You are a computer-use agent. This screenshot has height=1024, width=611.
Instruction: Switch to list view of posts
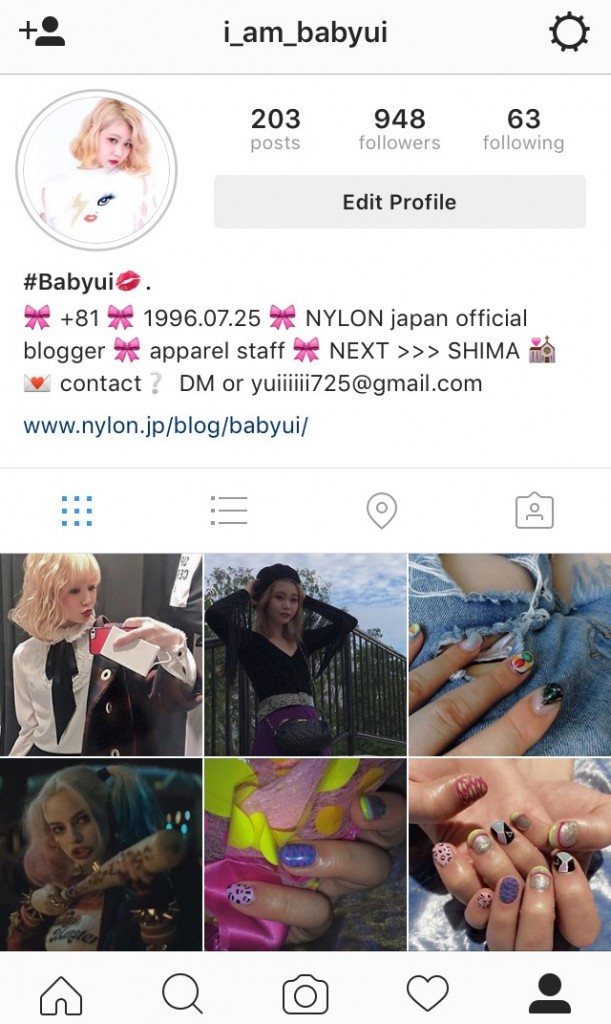pos(229,510)
